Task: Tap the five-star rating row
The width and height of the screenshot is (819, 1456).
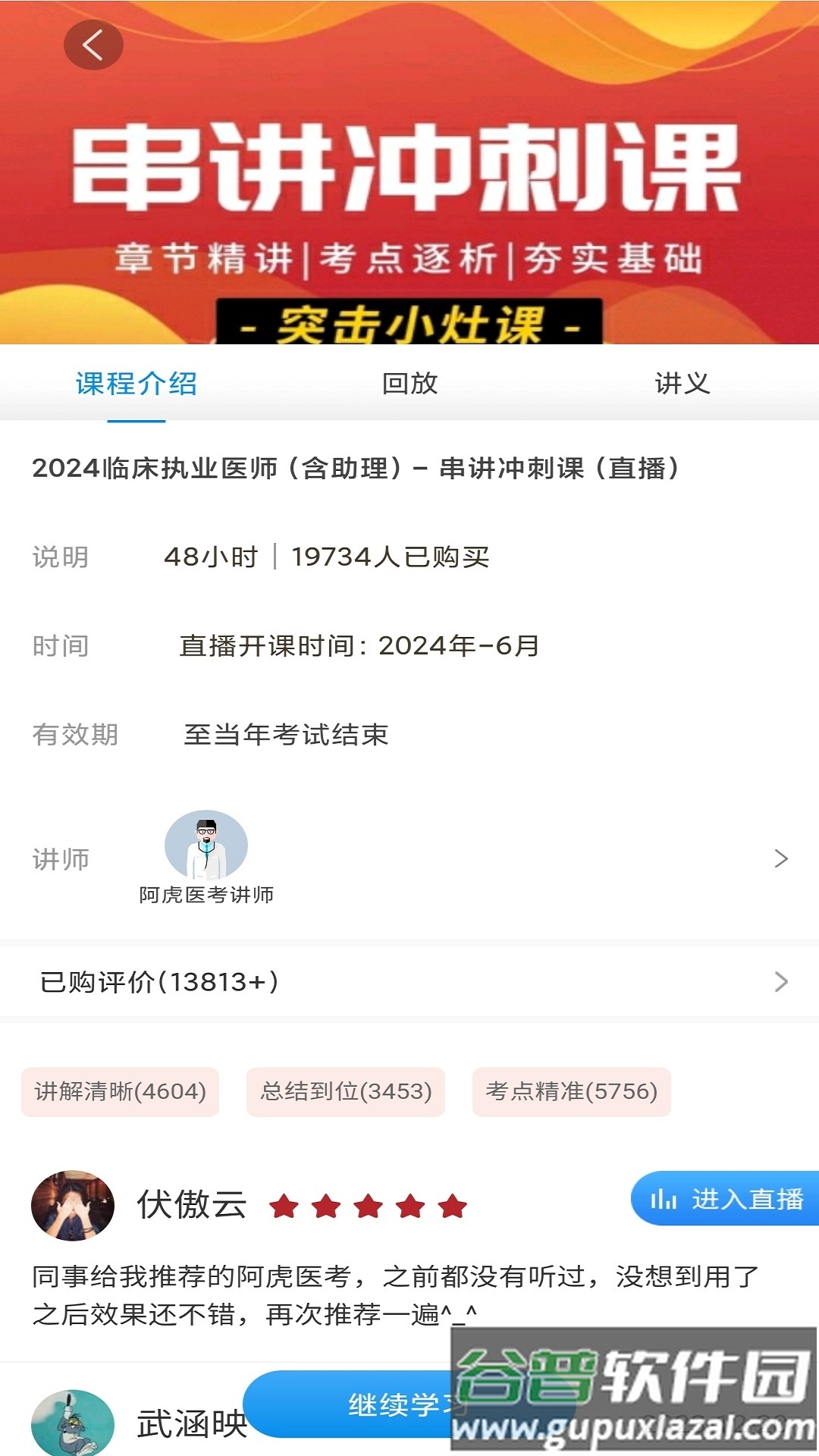Action: (x=369, y=1203)
